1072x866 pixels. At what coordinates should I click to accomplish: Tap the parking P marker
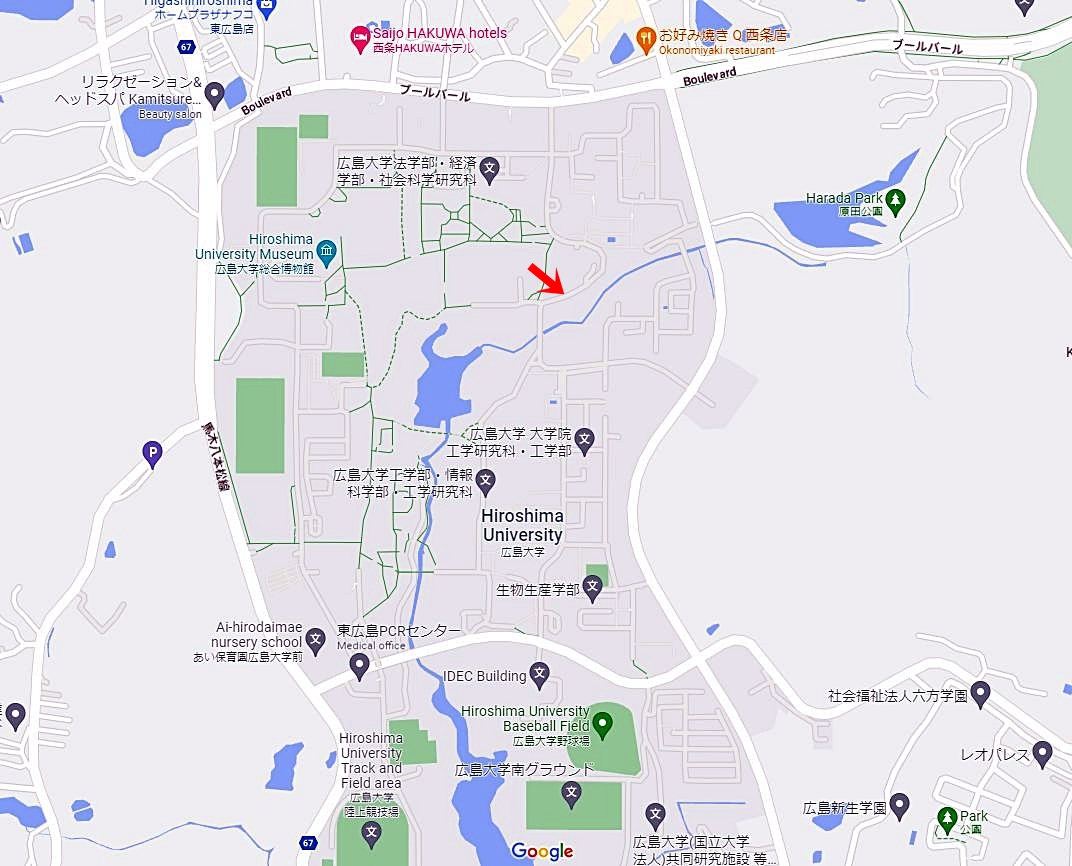coord(152,455)
